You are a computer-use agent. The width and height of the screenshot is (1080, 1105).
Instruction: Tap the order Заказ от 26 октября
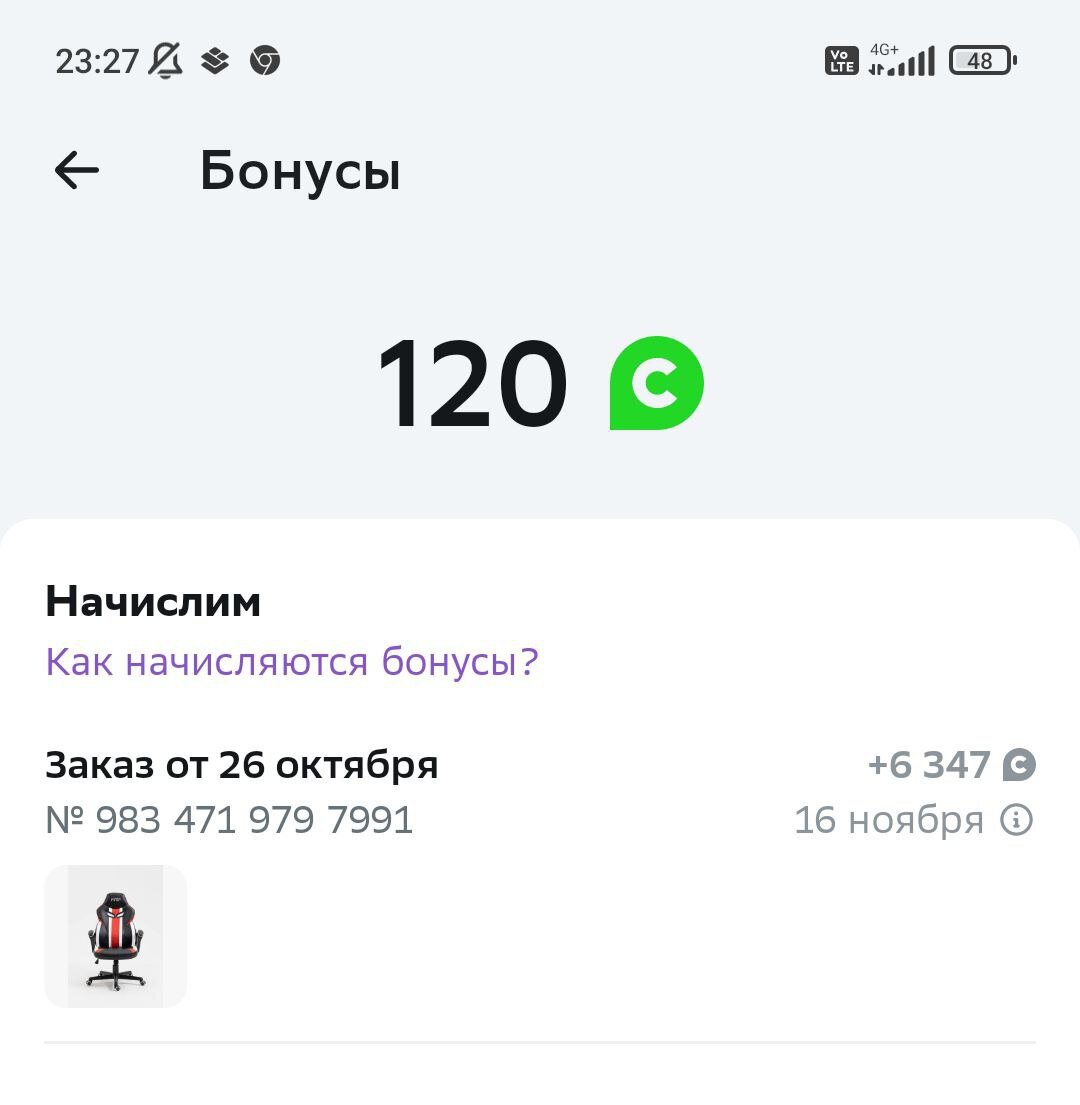click(x=242, y=764)
